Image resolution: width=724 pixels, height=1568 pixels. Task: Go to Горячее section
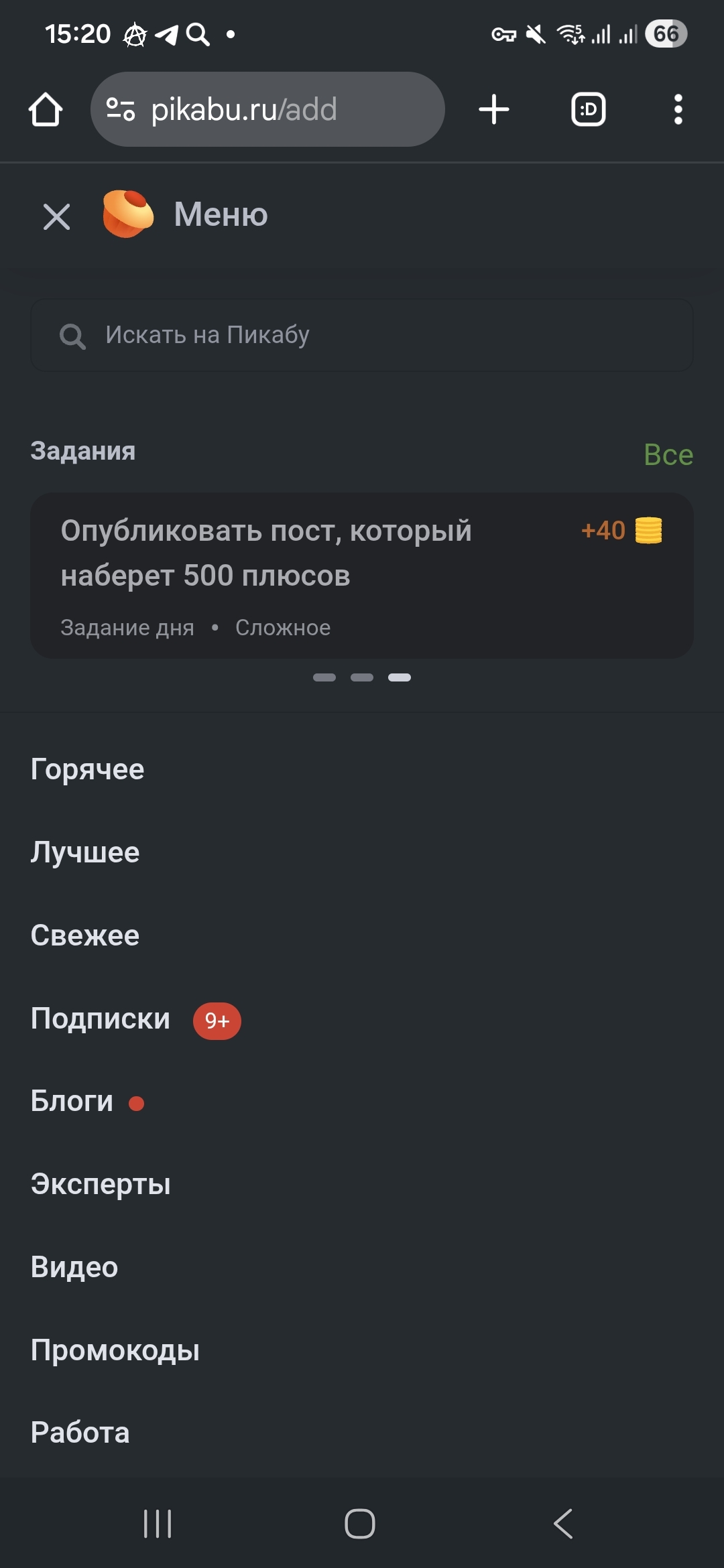point(88,769)
